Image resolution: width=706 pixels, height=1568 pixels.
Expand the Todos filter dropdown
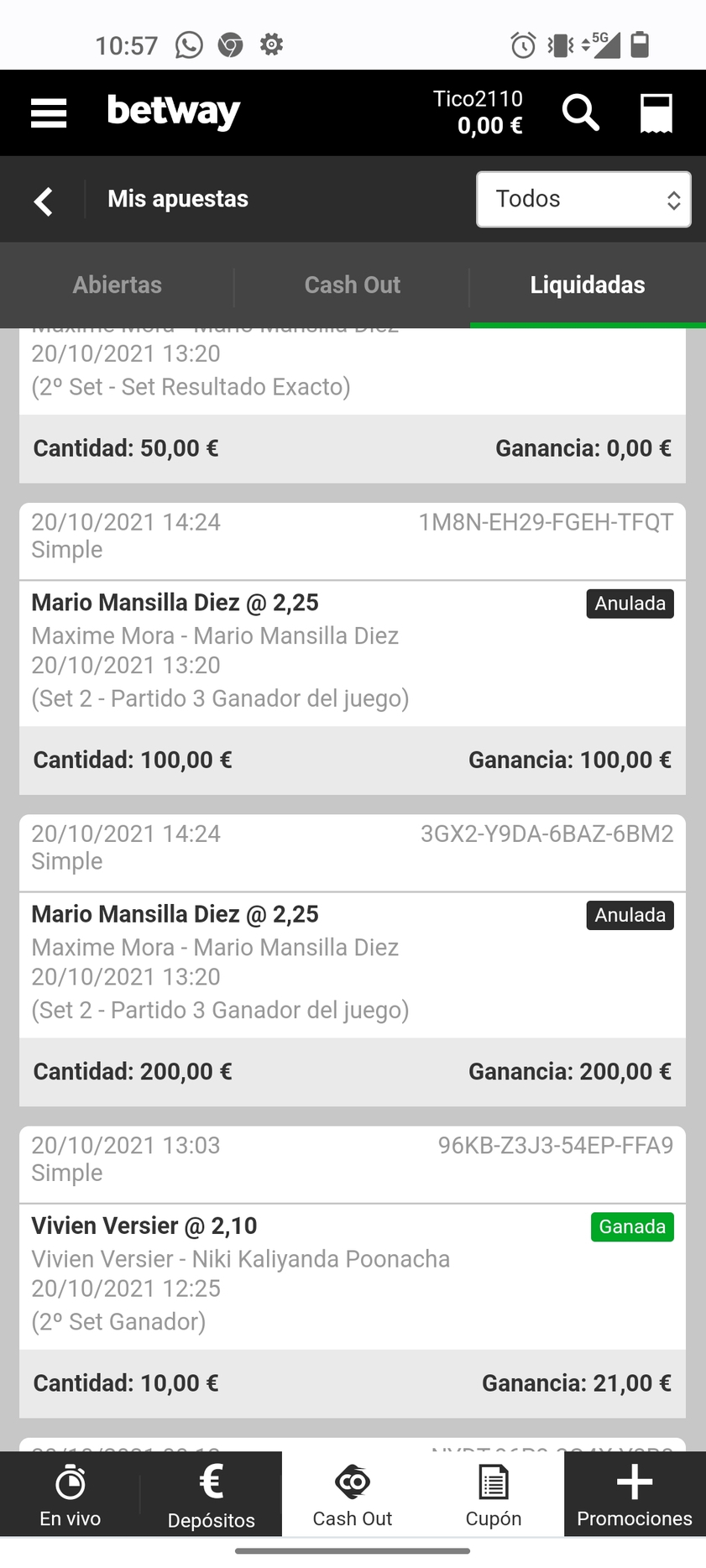click(583, 200)
